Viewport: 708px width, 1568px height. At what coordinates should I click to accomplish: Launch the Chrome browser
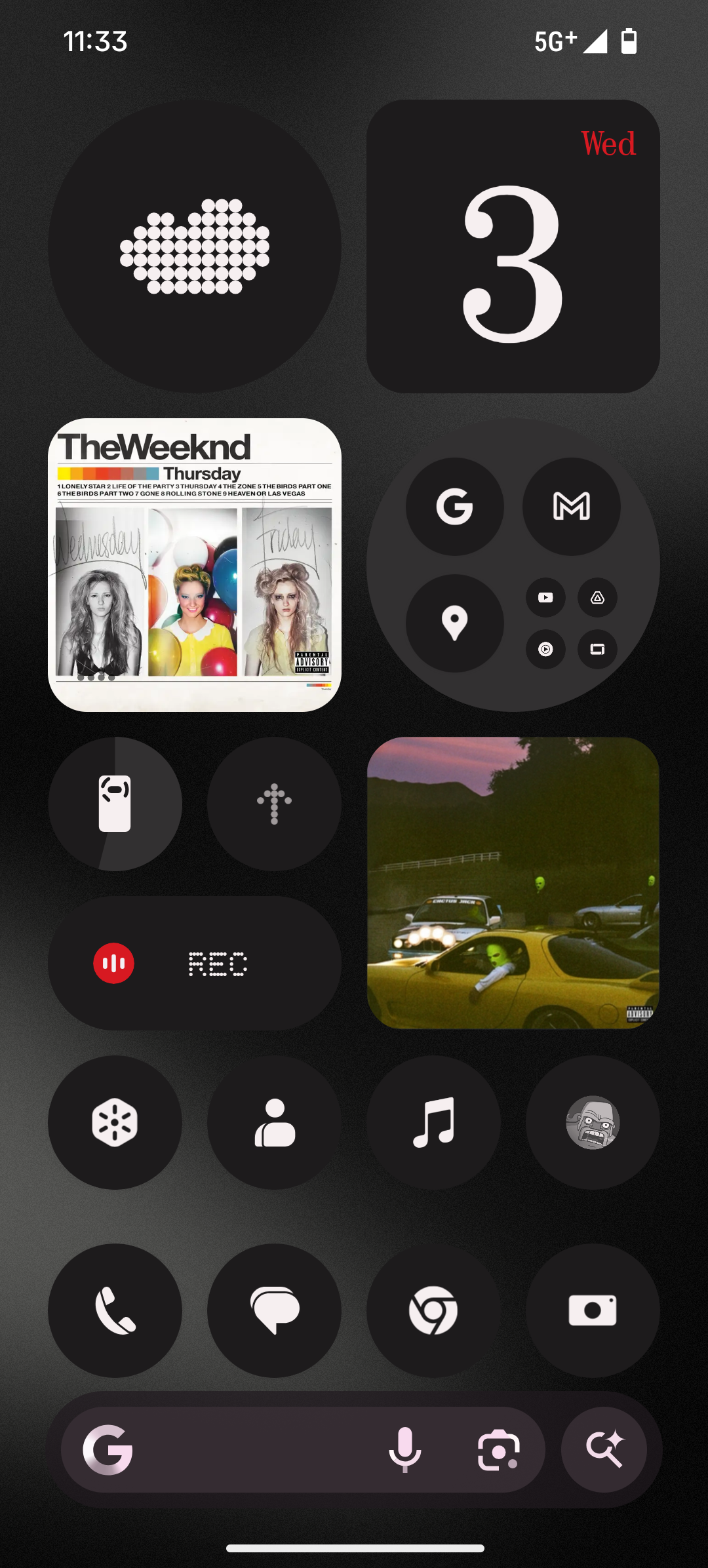433,1310
